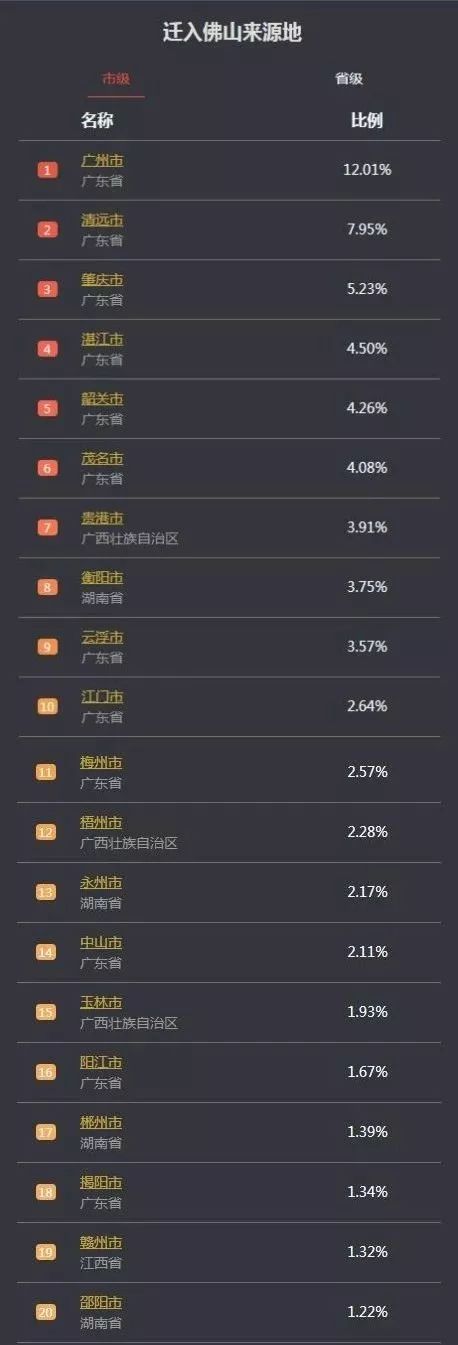View the 韶关市 link
The height and width of the screenshot is (1345, 458).
coord(102,399)
